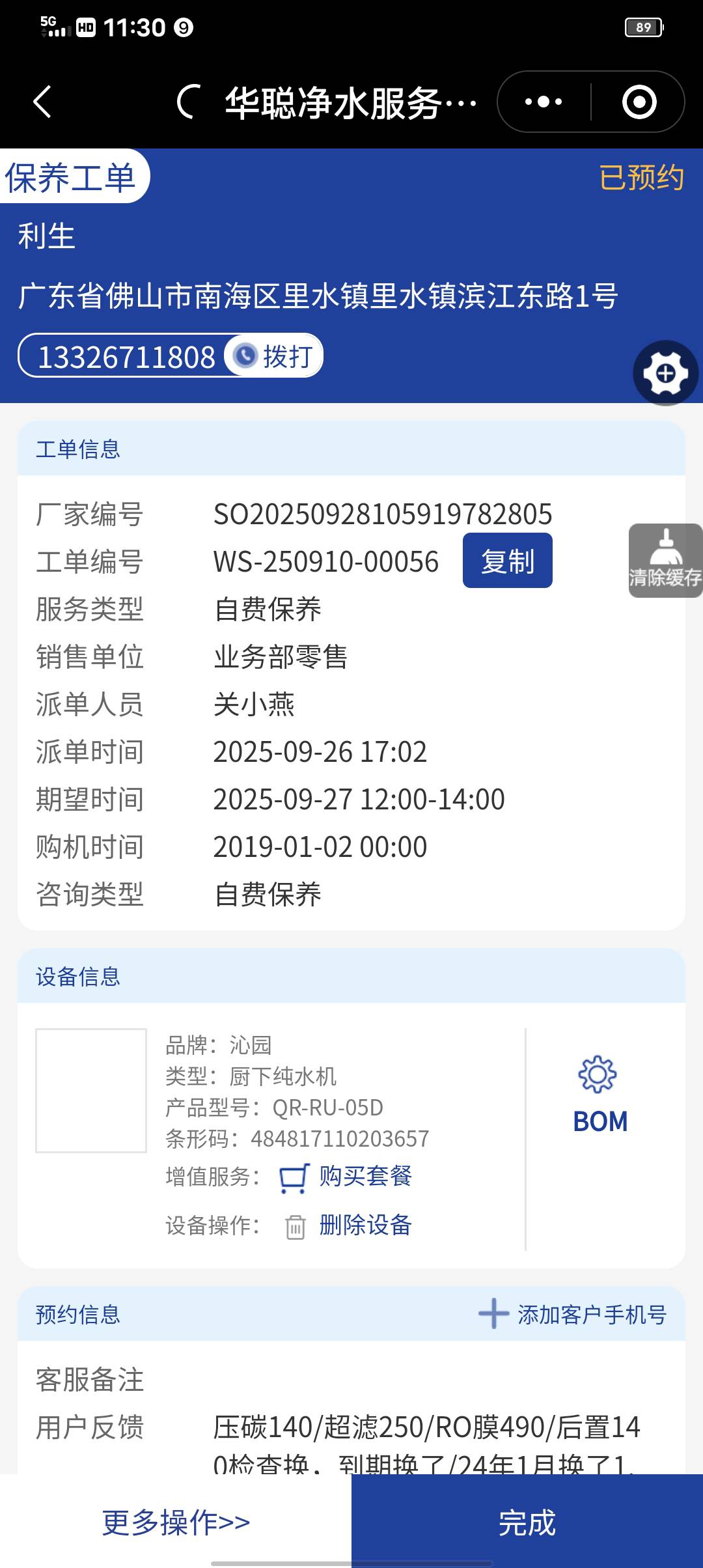
Task: Go back using the header arrow
Action: pyautogui.click(x=43, y=102)
